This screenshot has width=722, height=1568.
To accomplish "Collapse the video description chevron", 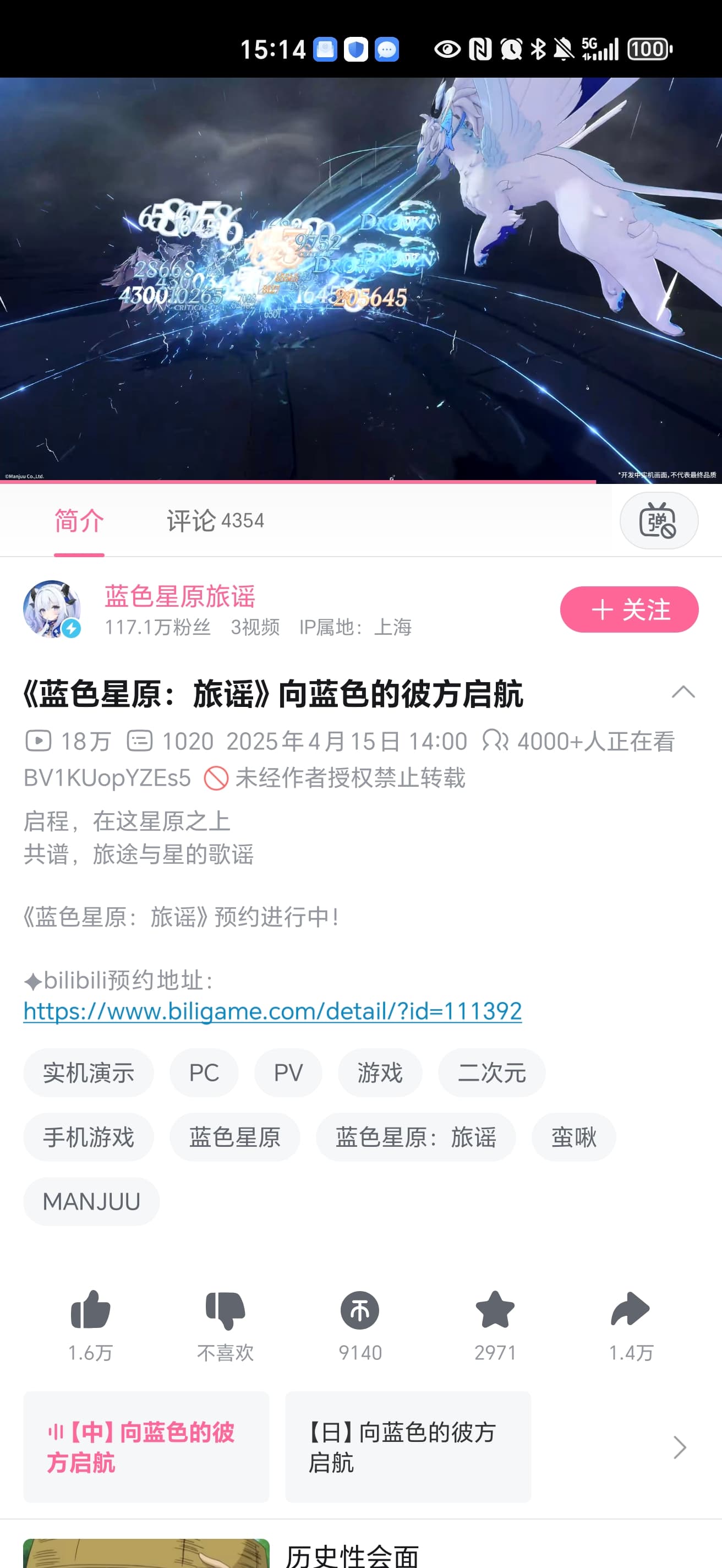I will click(x=682, y=692).
